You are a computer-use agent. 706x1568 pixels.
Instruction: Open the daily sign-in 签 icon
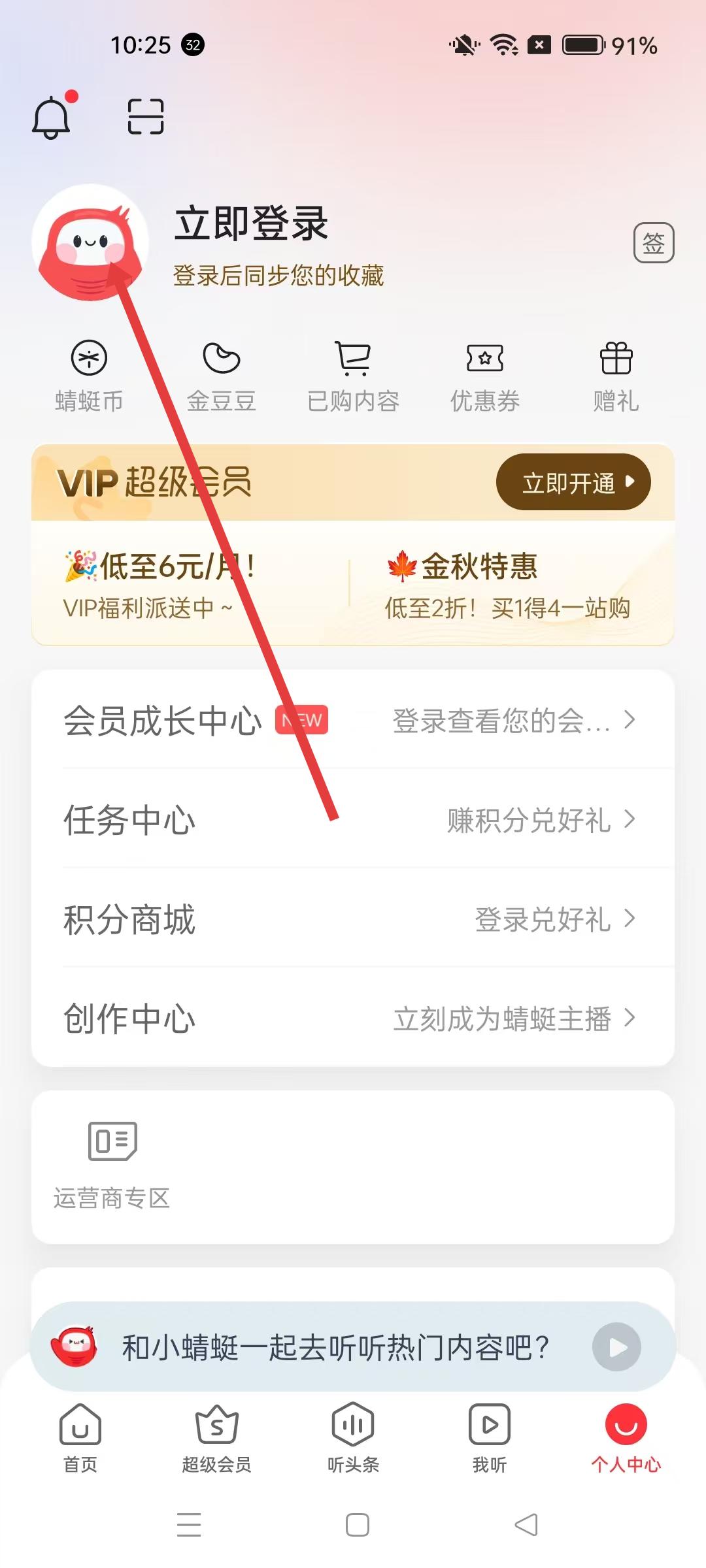pyautogui.click(x=653, y=243)
